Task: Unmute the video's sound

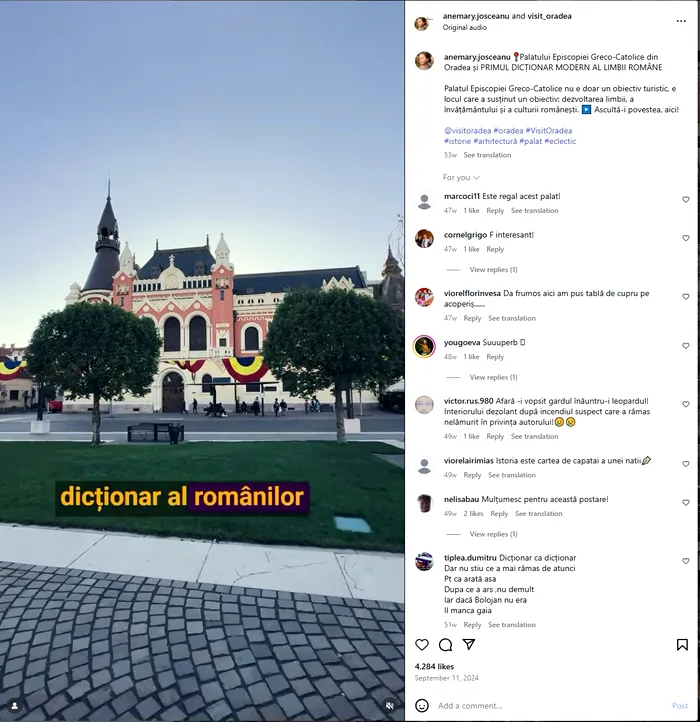Action: (390, 706)
